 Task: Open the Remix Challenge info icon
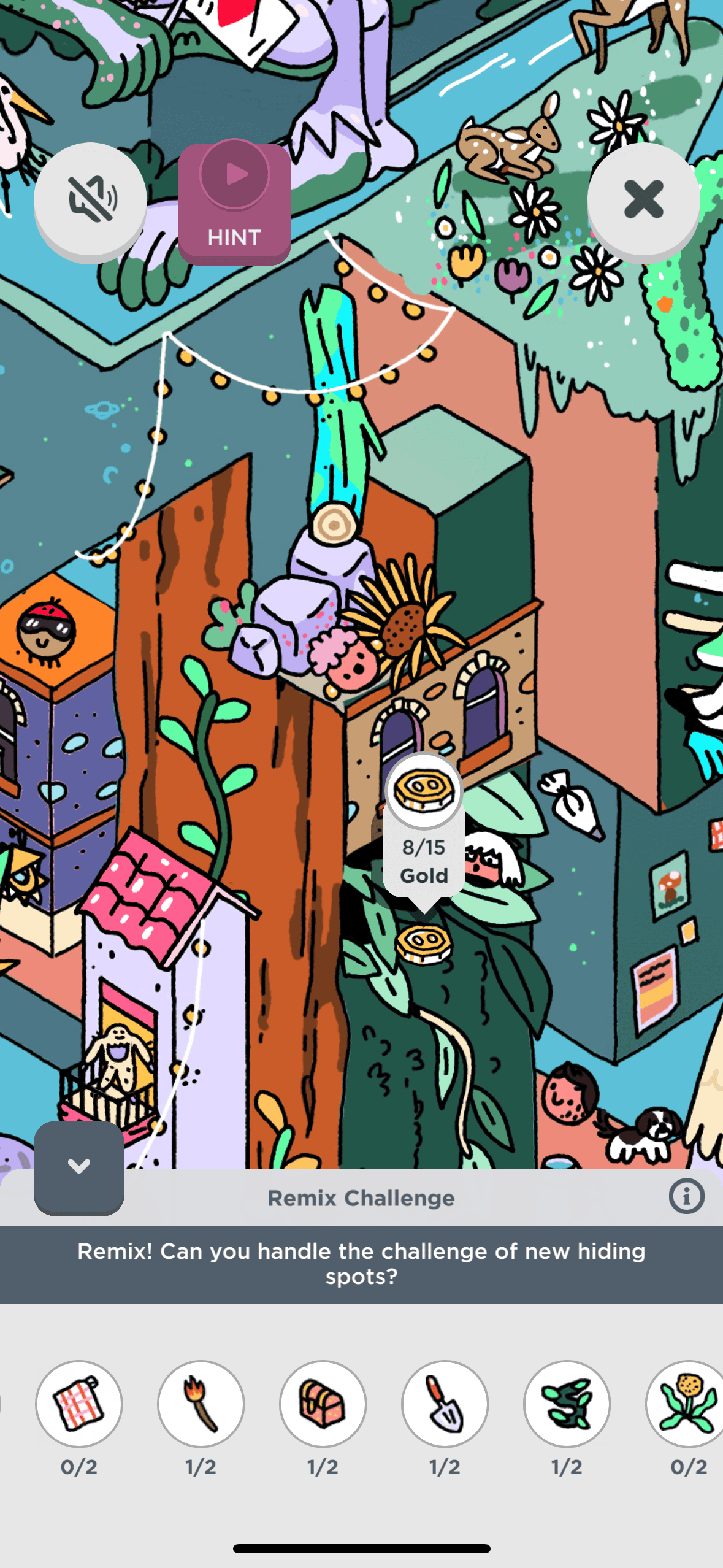686,1196
